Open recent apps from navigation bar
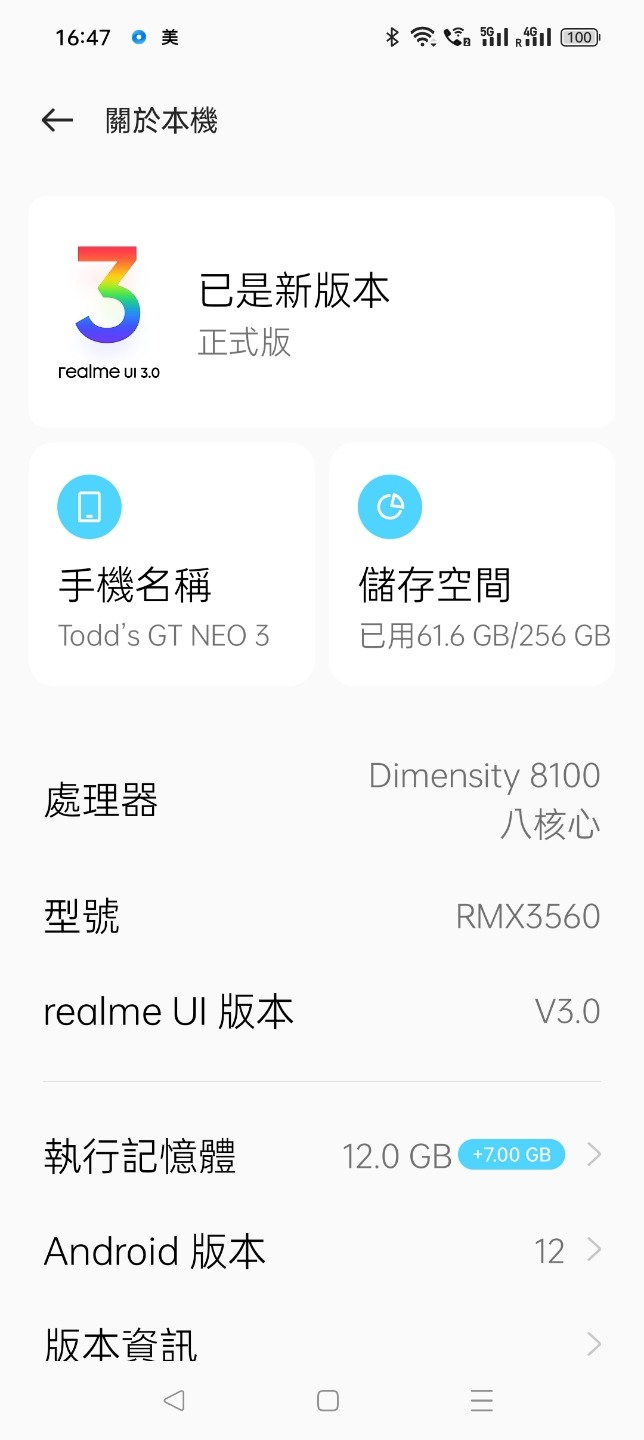 (482, 1401)
